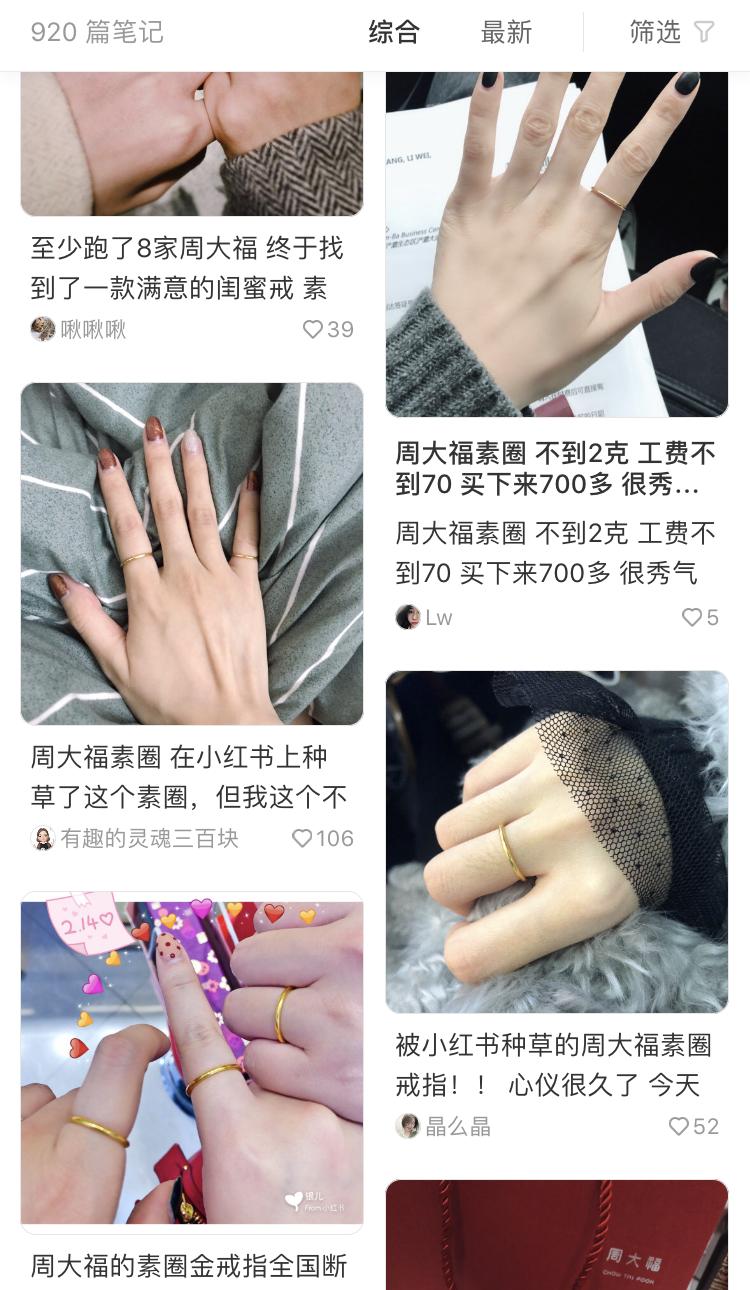Viewport: 750px width, 1290px height.
Task: Open the gold ring on gray blanket photo
Action: pyautogui.click(x=192, y=551)
